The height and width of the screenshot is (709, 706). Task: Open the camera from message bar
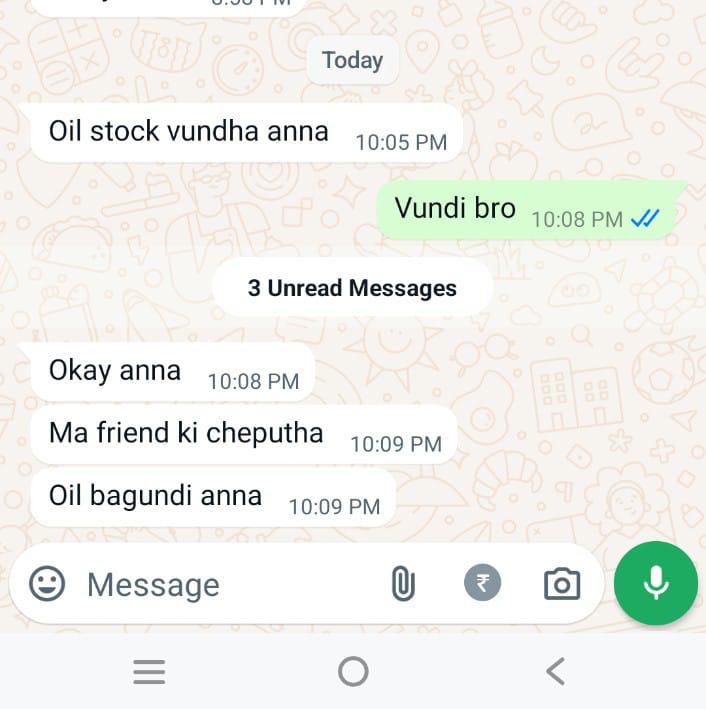tap(562, 584)
